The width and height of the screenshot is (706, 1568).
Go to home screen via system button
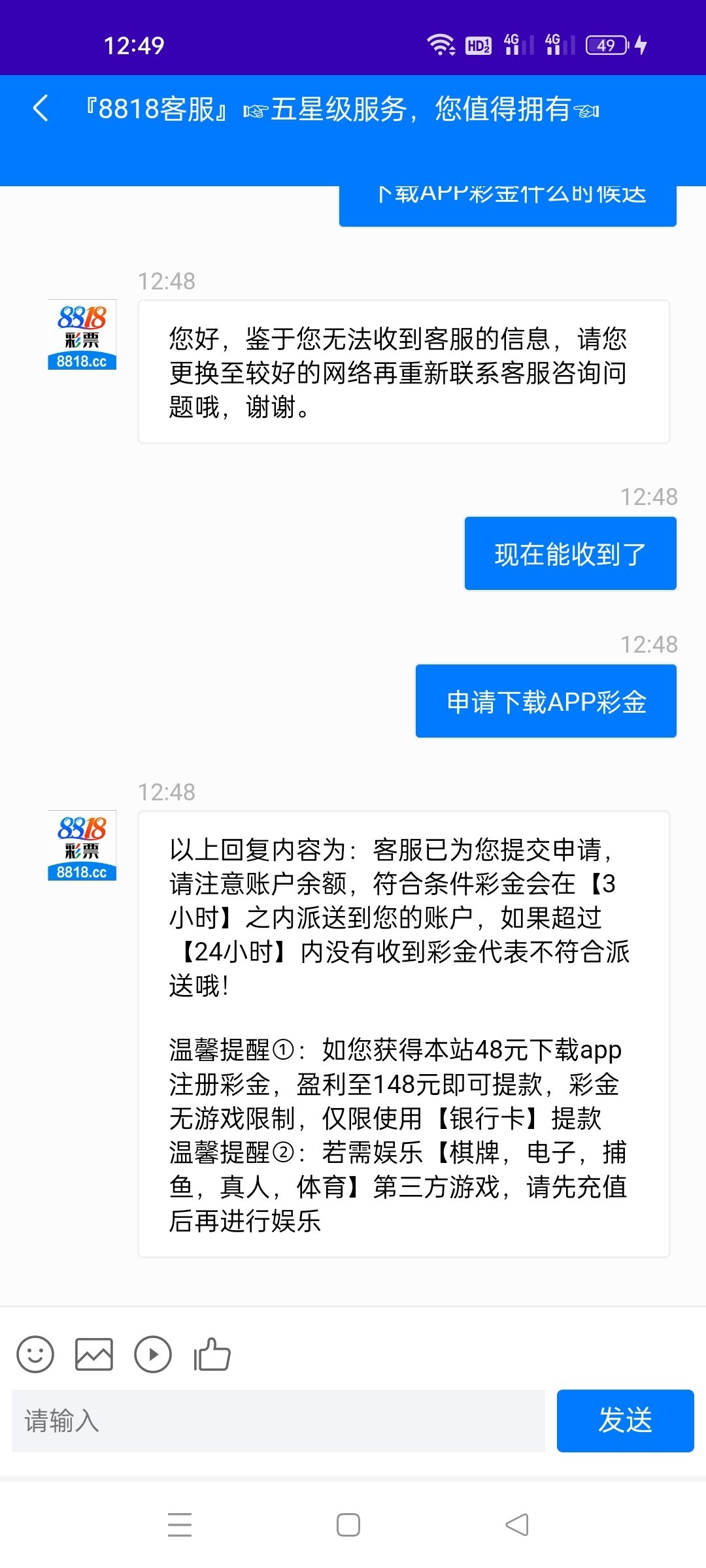point(348,1525)
